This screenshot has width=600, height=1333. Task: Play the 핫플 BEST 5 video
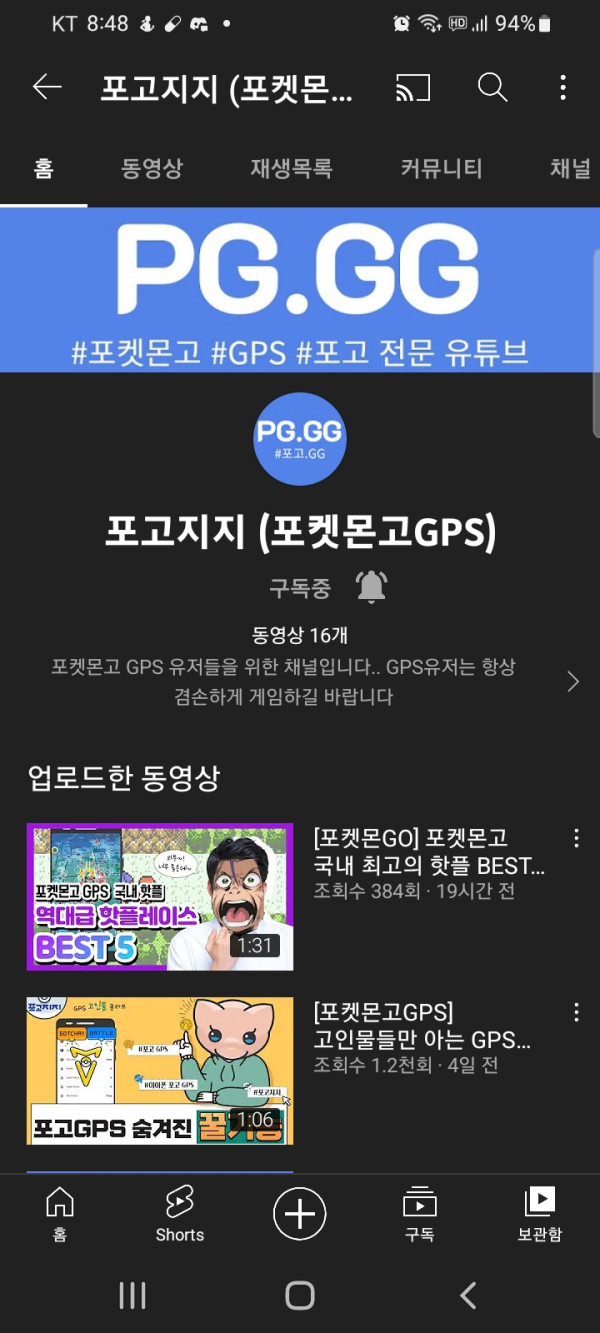click(x=160, y=897)
